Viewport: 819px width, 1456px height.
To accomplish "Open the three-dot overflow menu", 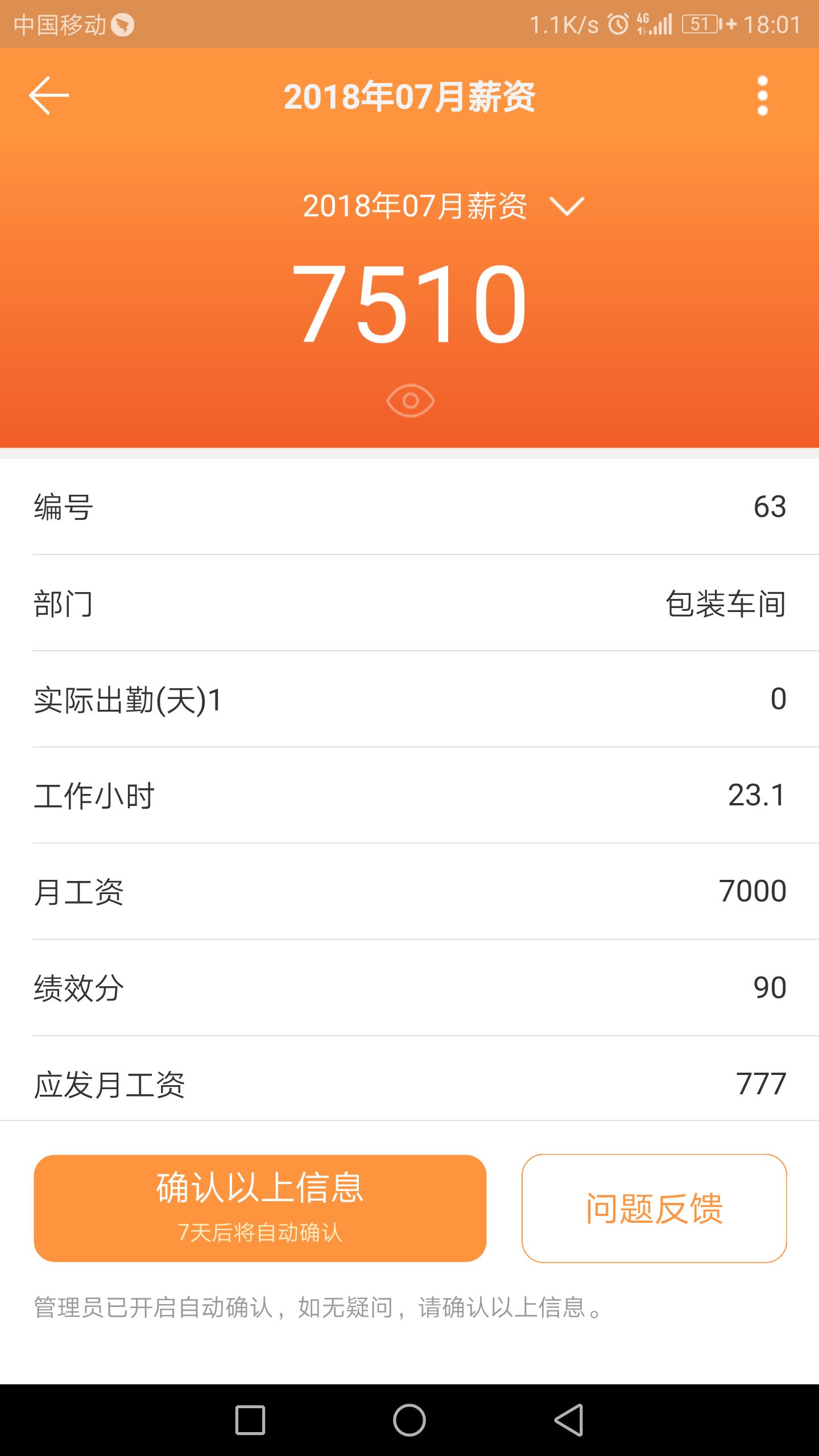I will pos(762,96).
